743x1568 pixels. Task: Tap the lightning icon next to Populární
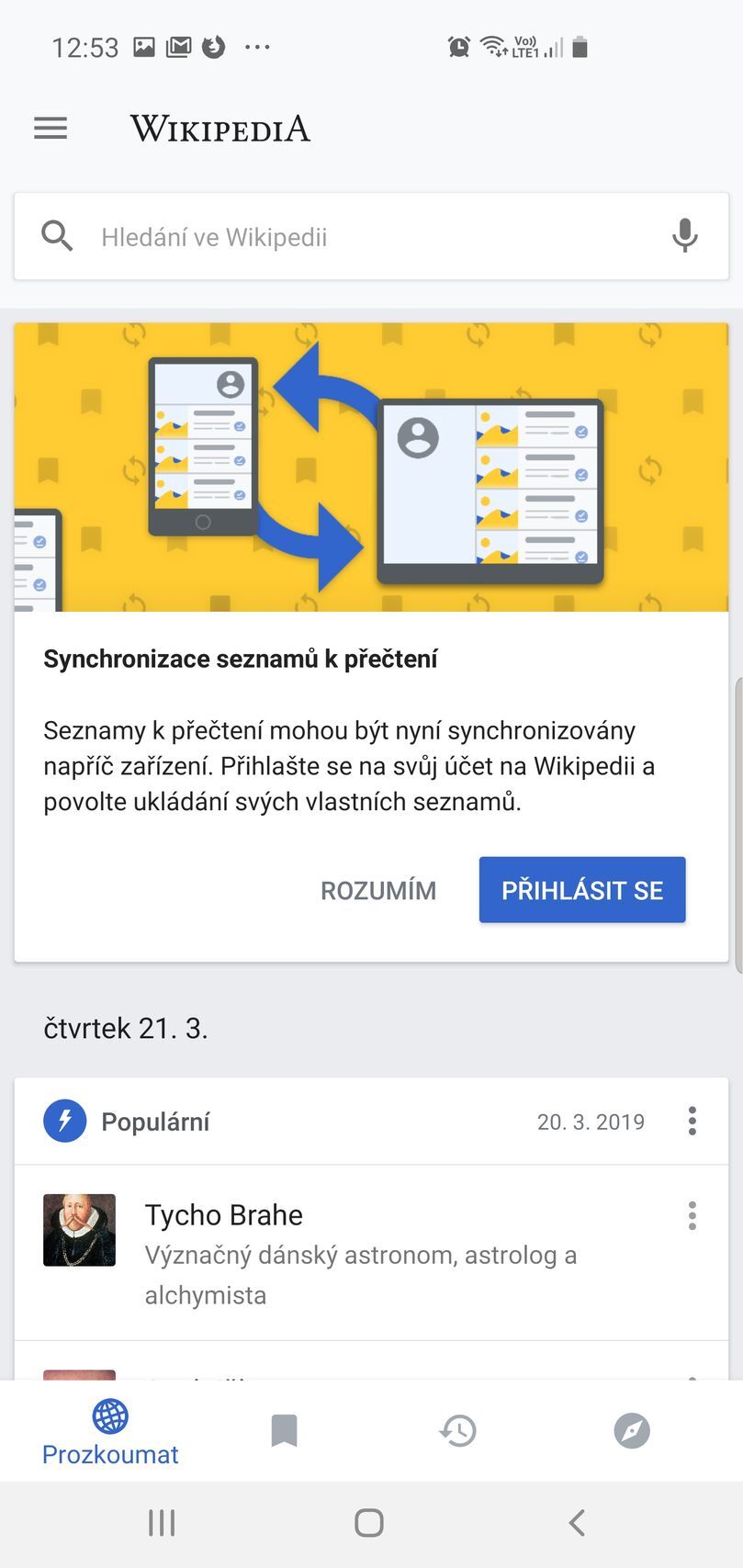point(63,1121)
